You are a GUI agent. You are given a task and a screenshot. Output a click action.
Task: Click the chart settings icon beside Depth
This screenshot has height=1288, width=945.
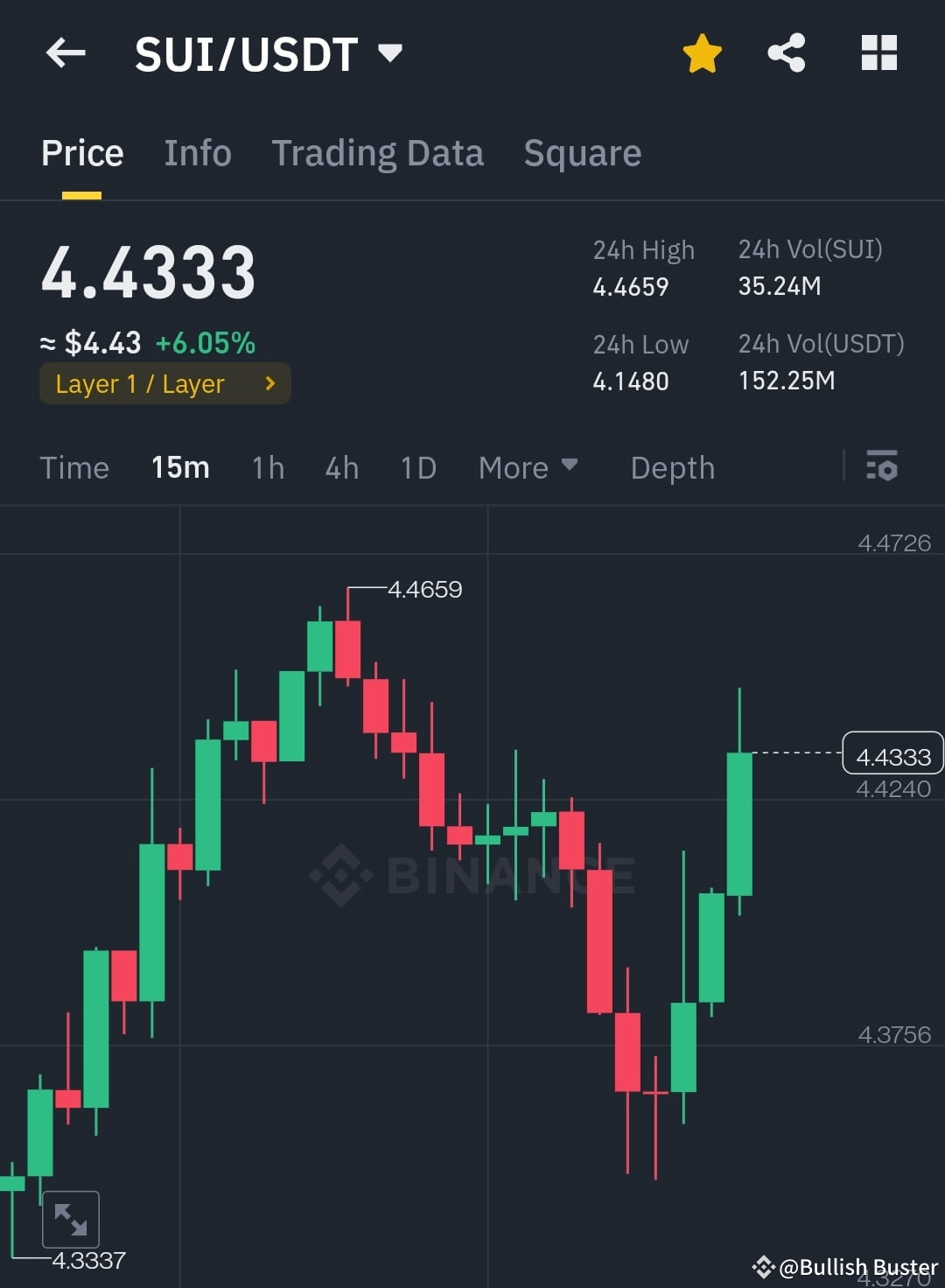pos(882,468)
